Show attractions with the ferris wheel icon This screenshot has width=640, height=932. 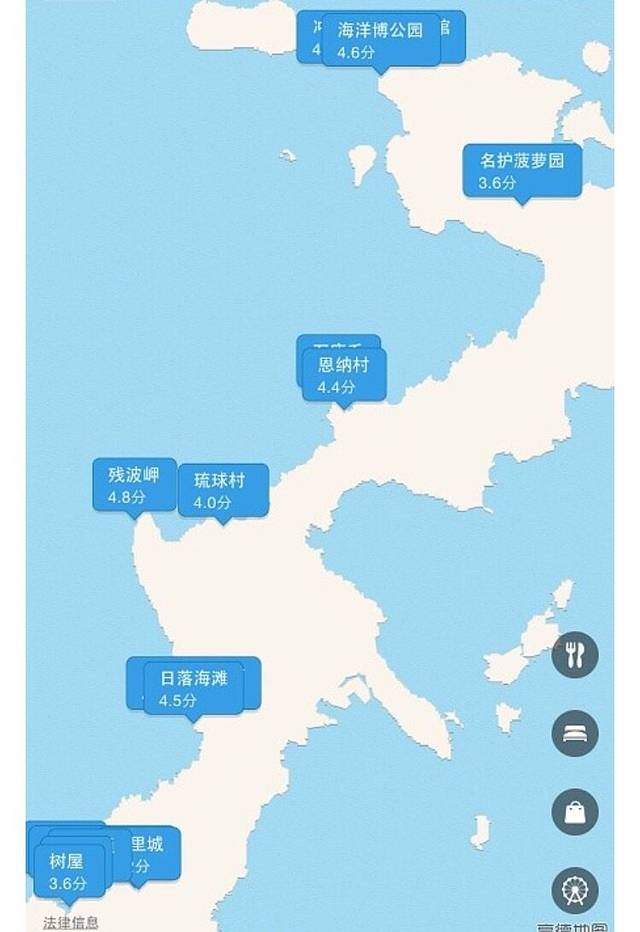pos(575,888)
